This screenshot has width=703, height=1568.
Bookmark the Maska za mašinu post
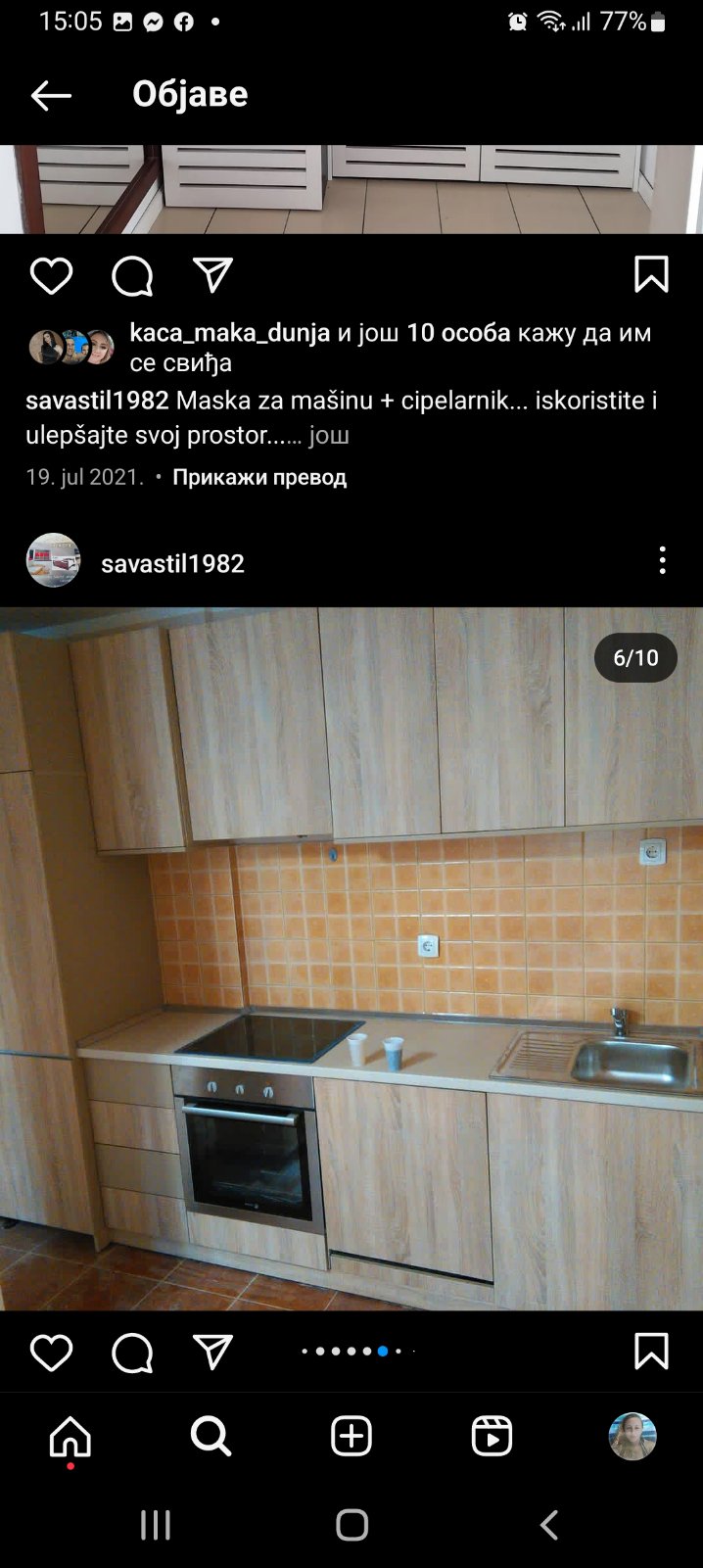(x=651, y=275)
